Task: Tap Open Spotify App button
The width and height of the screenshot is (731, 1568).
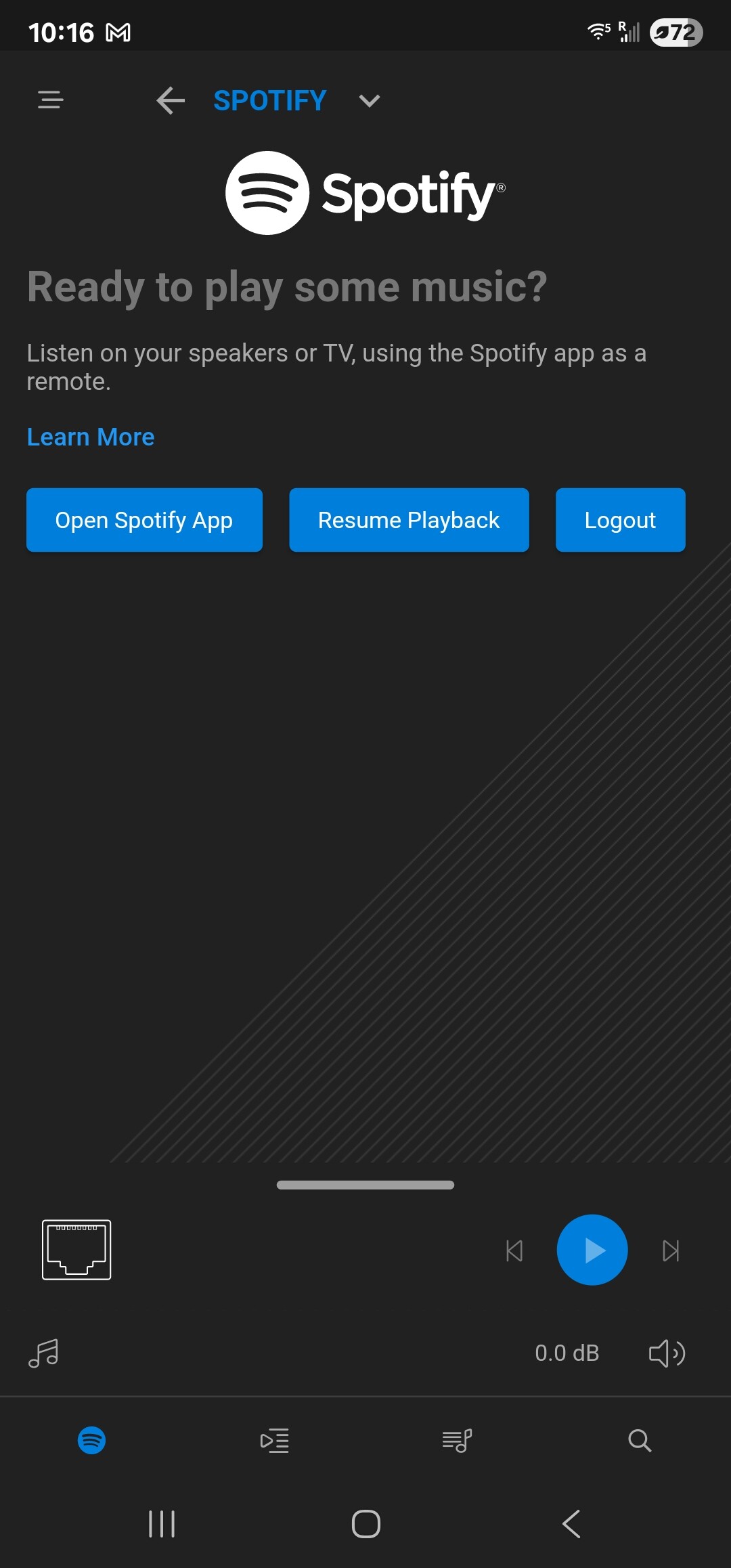Action: coord(144,520)
